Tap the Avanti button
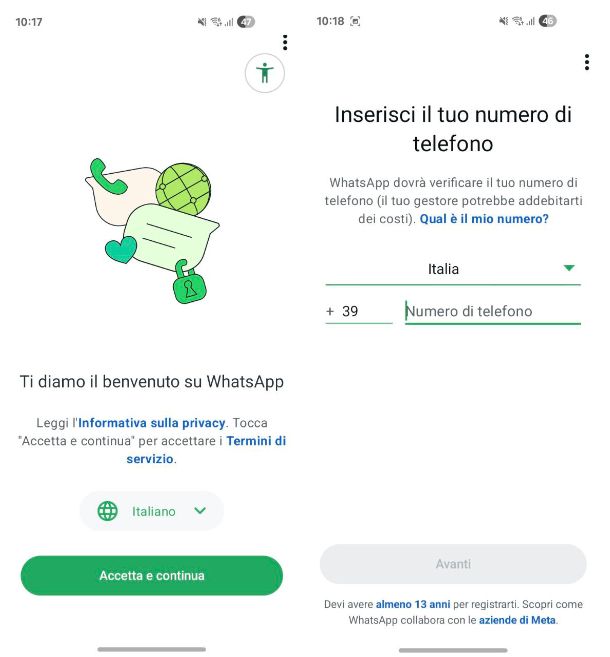This screenshot has width=610, height=657. [x=453, y=564]
